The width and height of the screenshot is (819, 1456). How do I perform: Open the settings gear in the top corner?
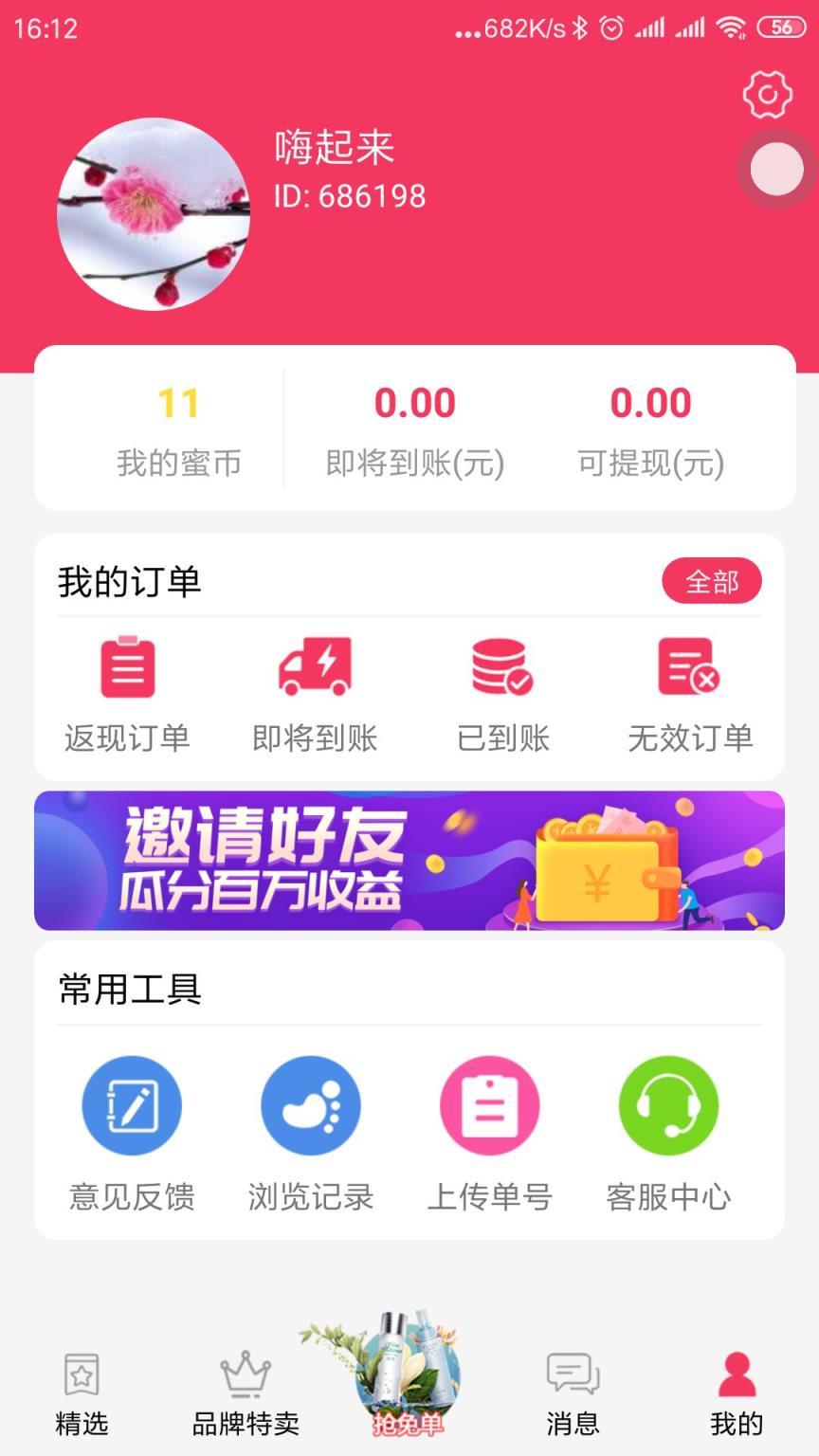pos(769,94)
